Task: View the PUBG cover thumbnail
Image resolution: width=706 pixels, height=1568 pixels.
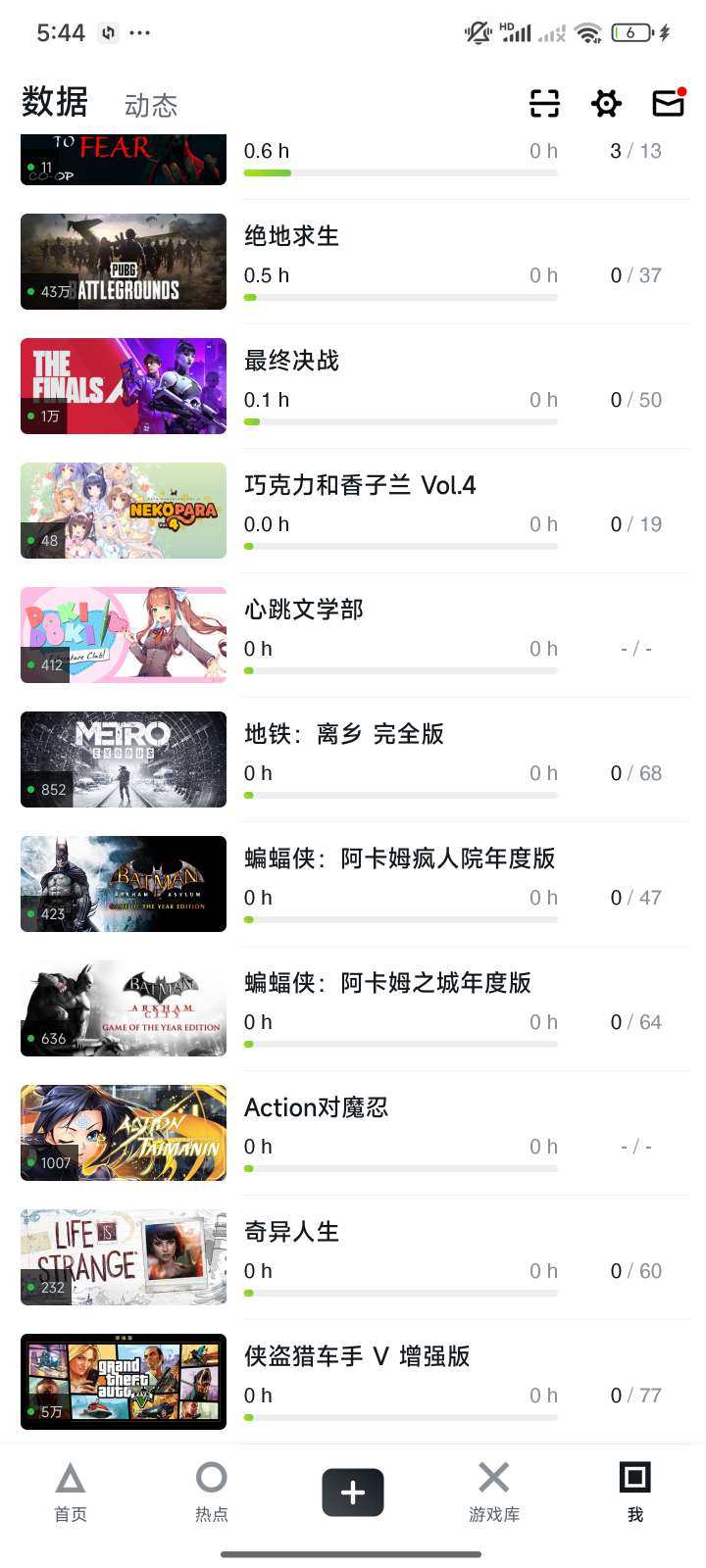Action: [x=123, y=261]
